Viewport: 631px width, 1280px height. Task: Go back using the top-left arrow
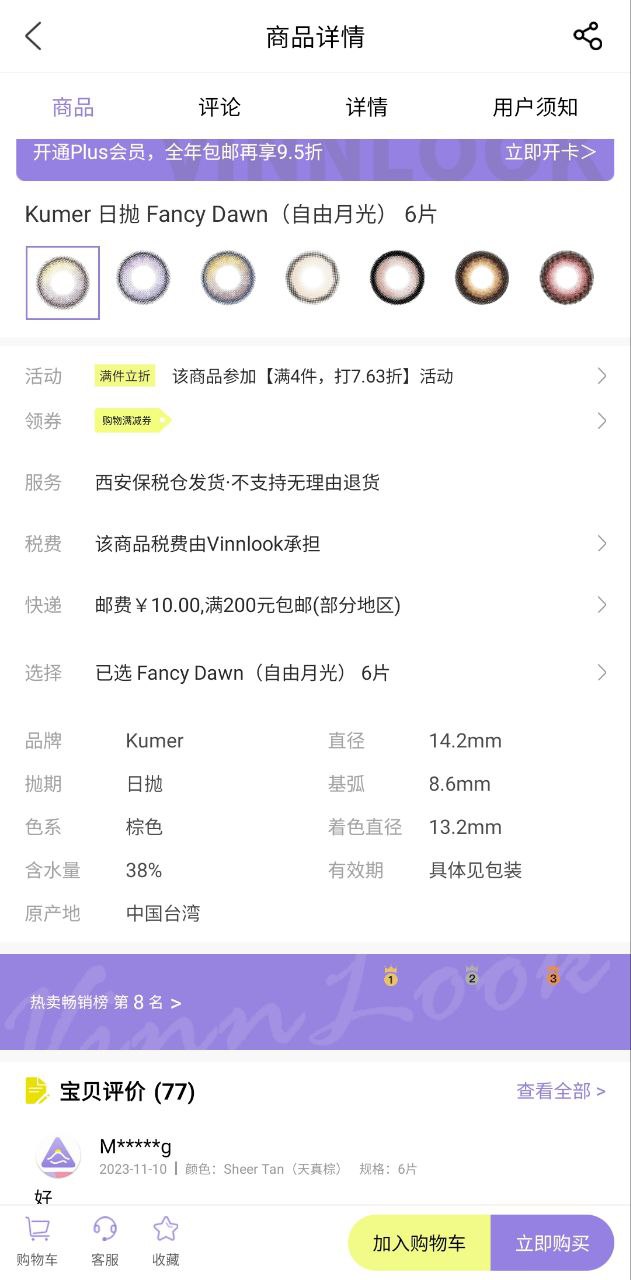(x=34, y=37)
